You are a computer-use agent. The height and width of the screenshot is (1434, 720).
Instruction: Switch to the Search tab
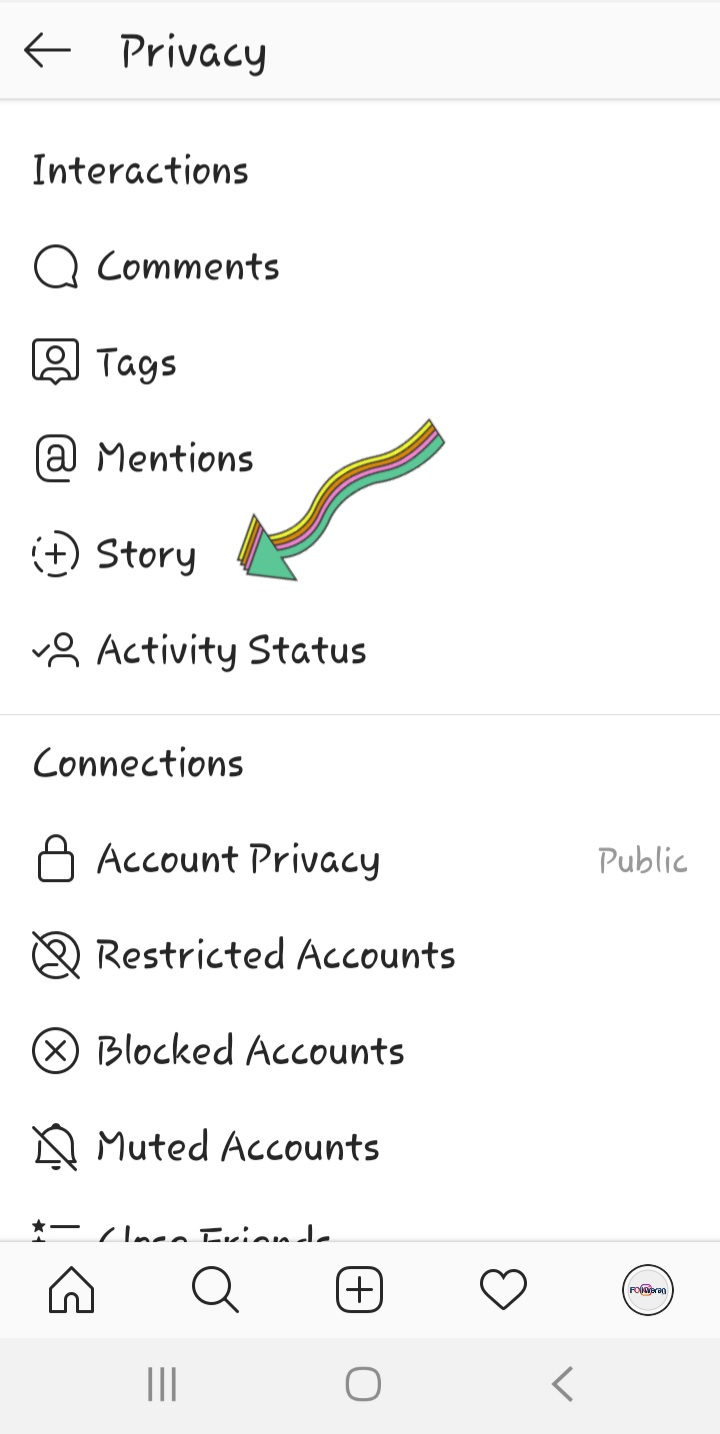(x=215, y=1290)
